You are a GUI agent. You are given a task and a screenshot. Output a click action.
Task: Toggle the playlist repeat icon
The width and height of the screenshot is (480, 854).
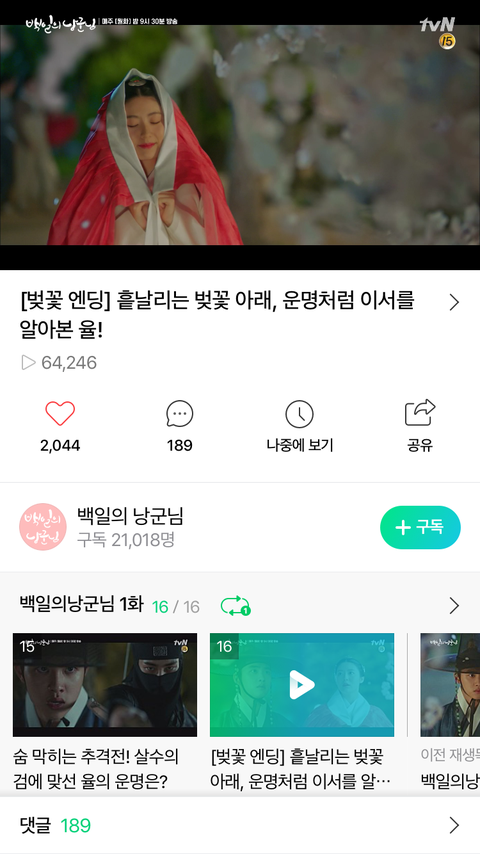tap(235, 606)
